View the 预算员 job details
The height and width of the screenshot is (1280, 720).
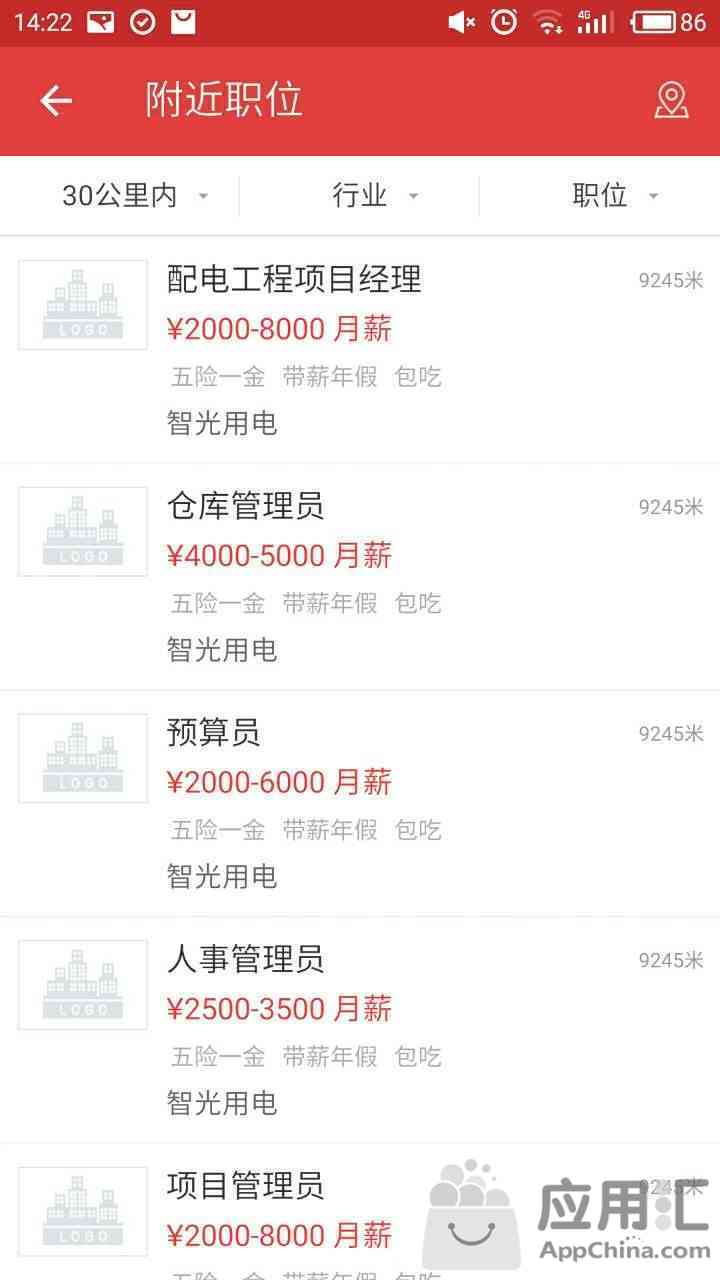coord(360,804)
